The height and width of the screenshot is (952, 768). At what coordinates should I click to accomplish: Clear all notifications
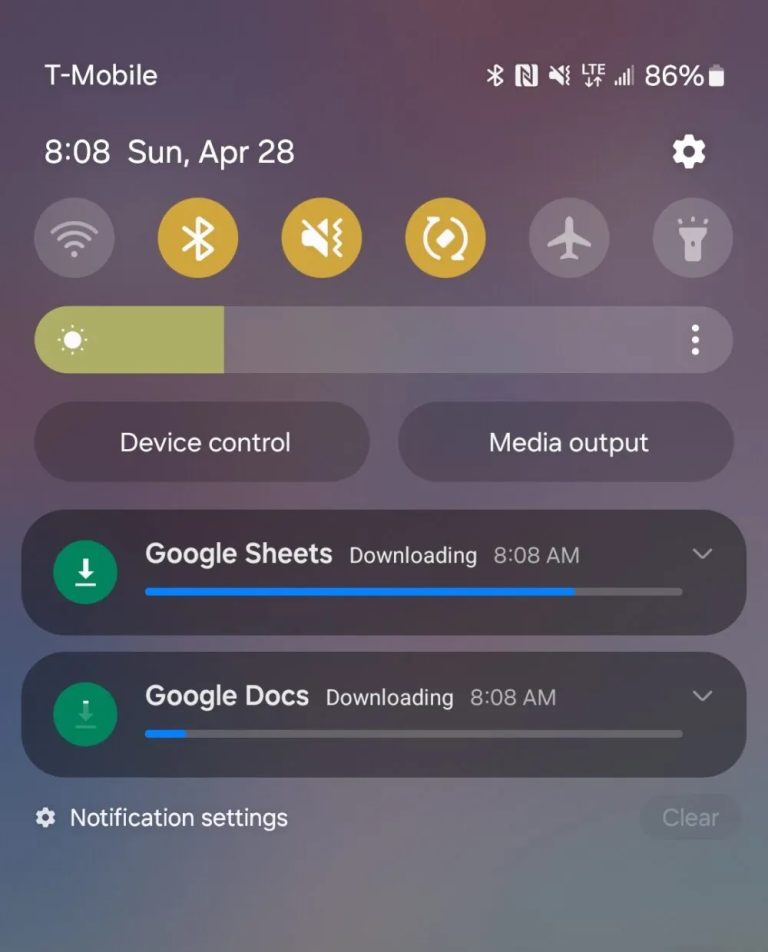[690, 818]
